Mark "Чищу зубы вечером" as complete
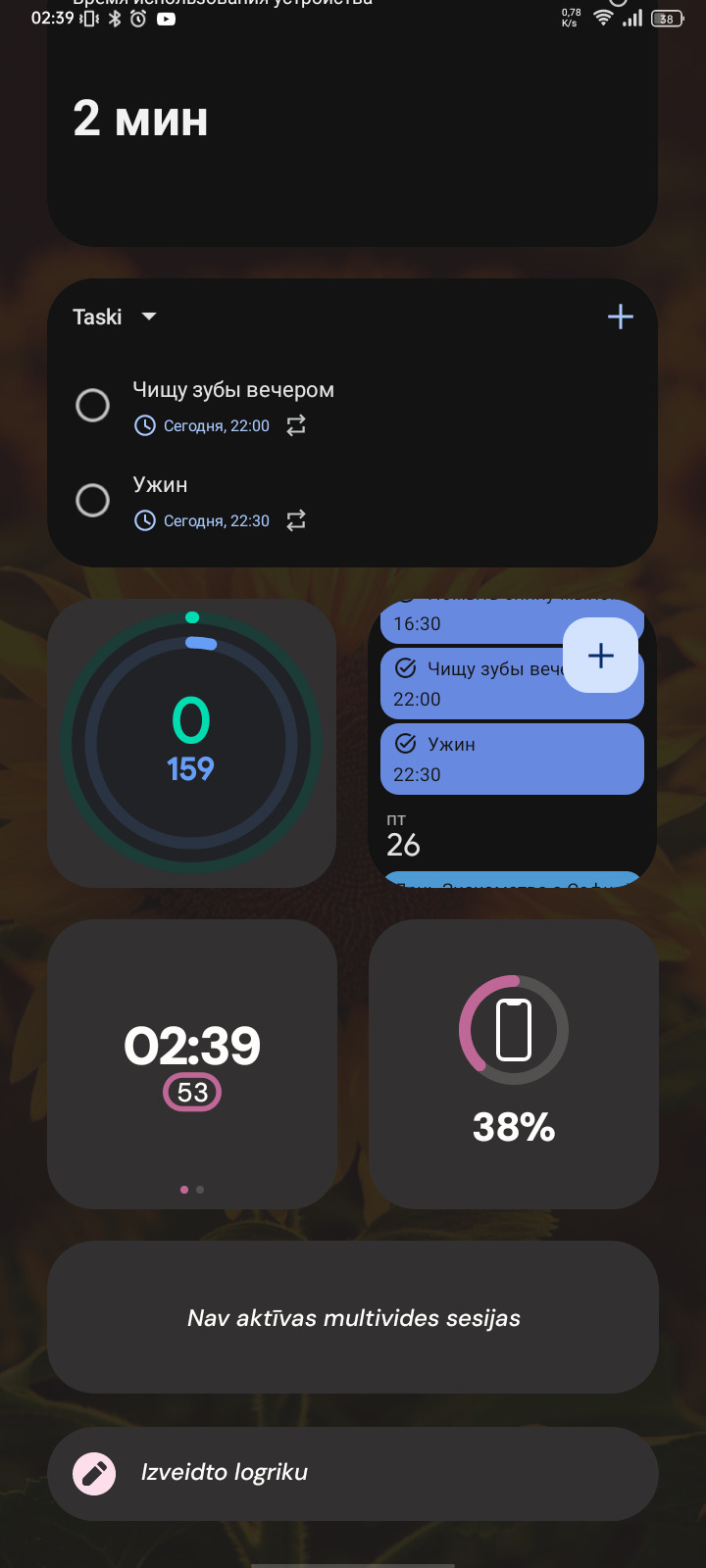 (93, 405)
